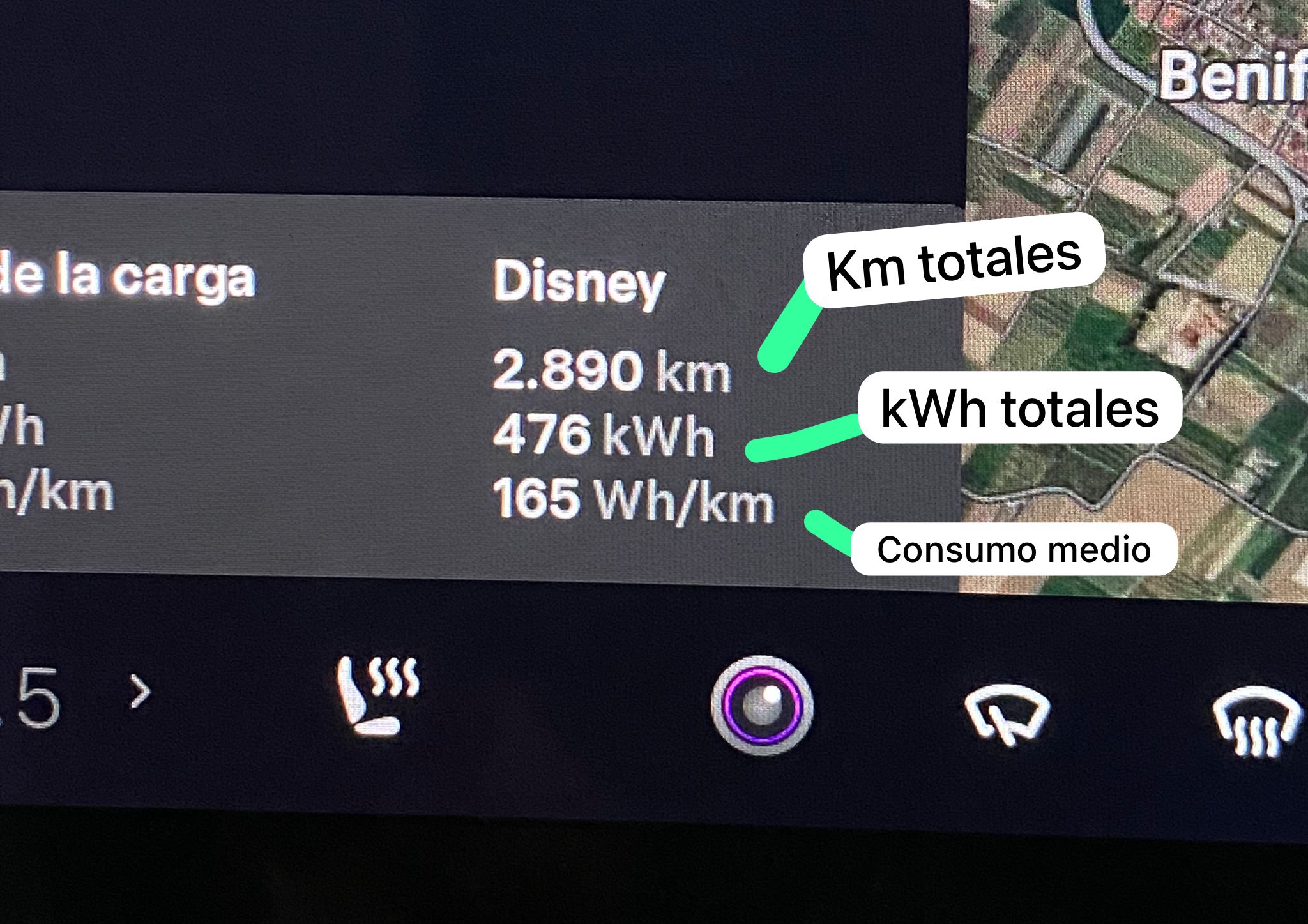Raise temperature with the right chevron

(x=140, y=692)
